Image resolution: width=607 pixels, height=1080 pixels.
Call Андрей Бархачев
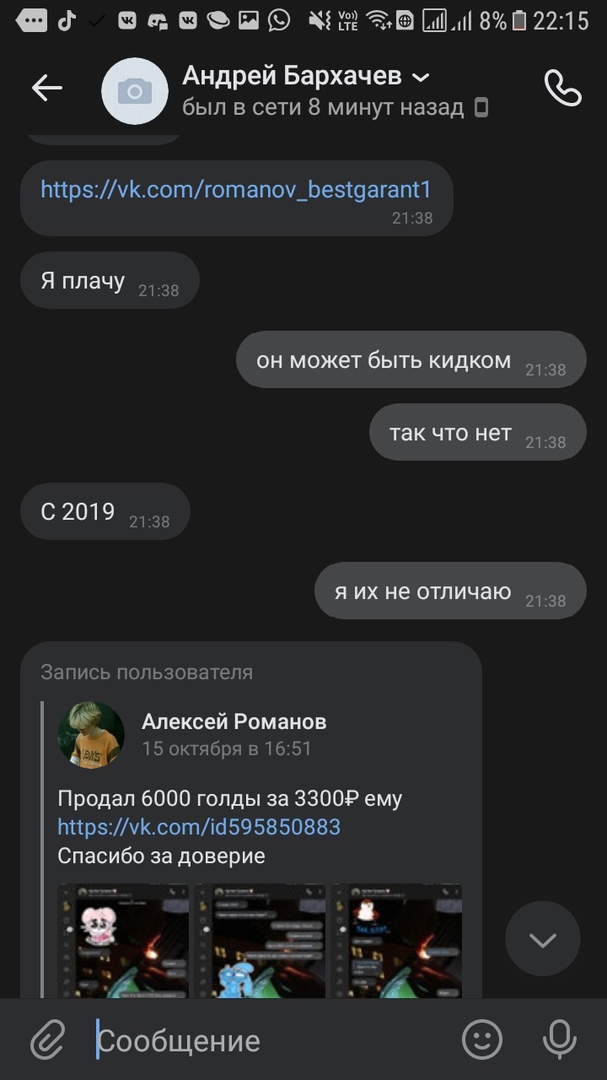click(562, 88)
